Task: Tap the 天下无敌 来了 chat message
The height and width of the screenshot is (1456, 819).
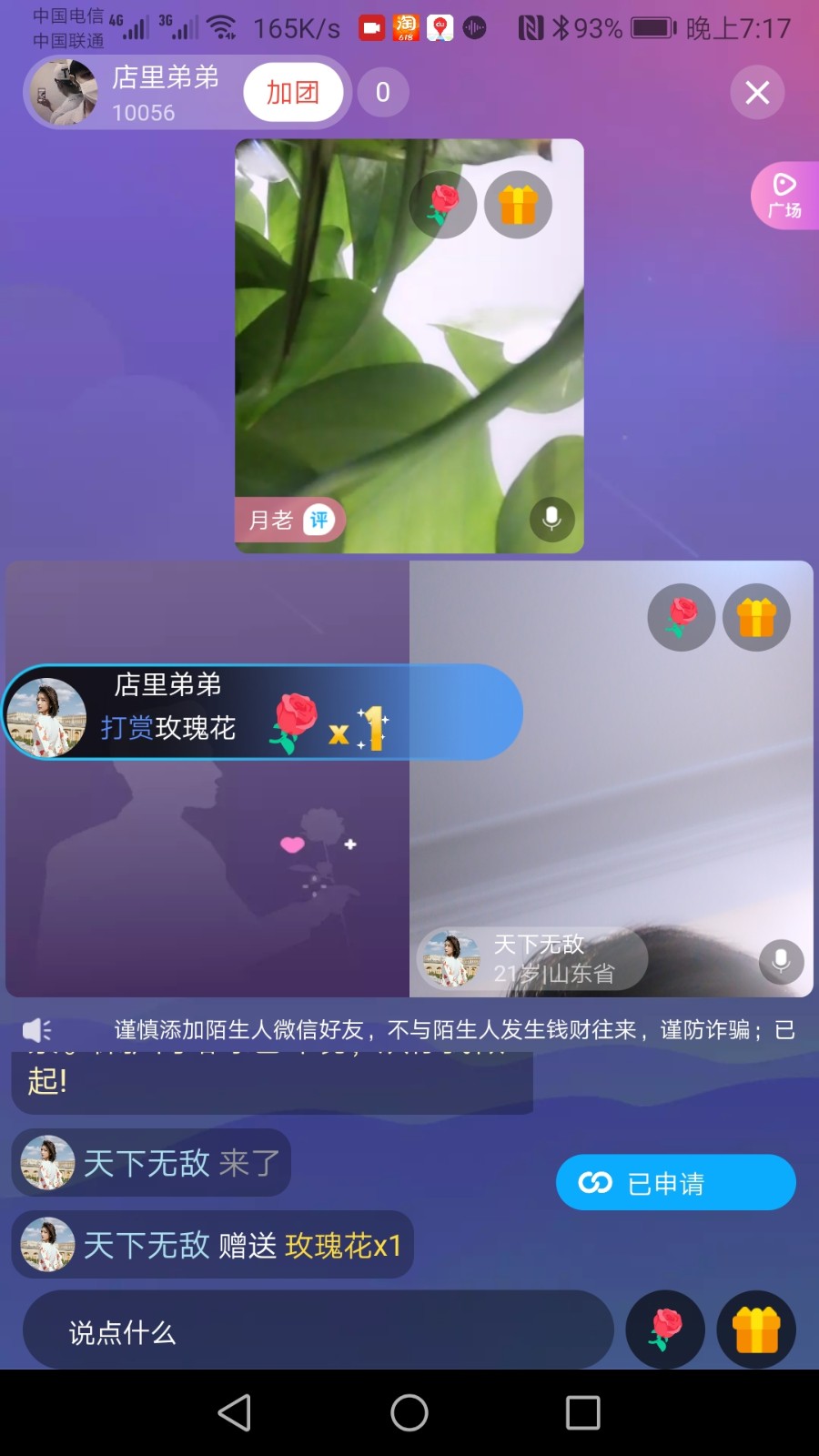Action: 151,1162
